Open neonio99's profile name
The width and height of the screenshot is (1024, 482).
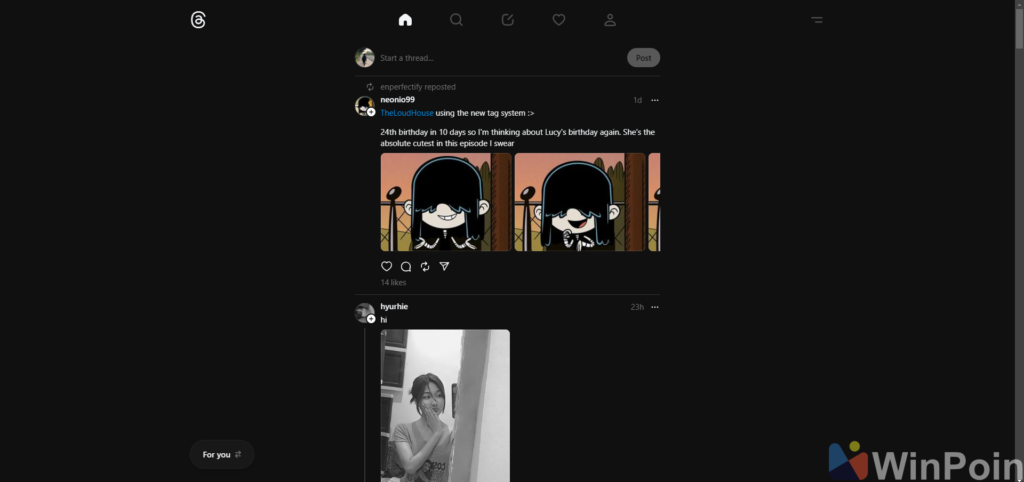(x=397, y=100)
